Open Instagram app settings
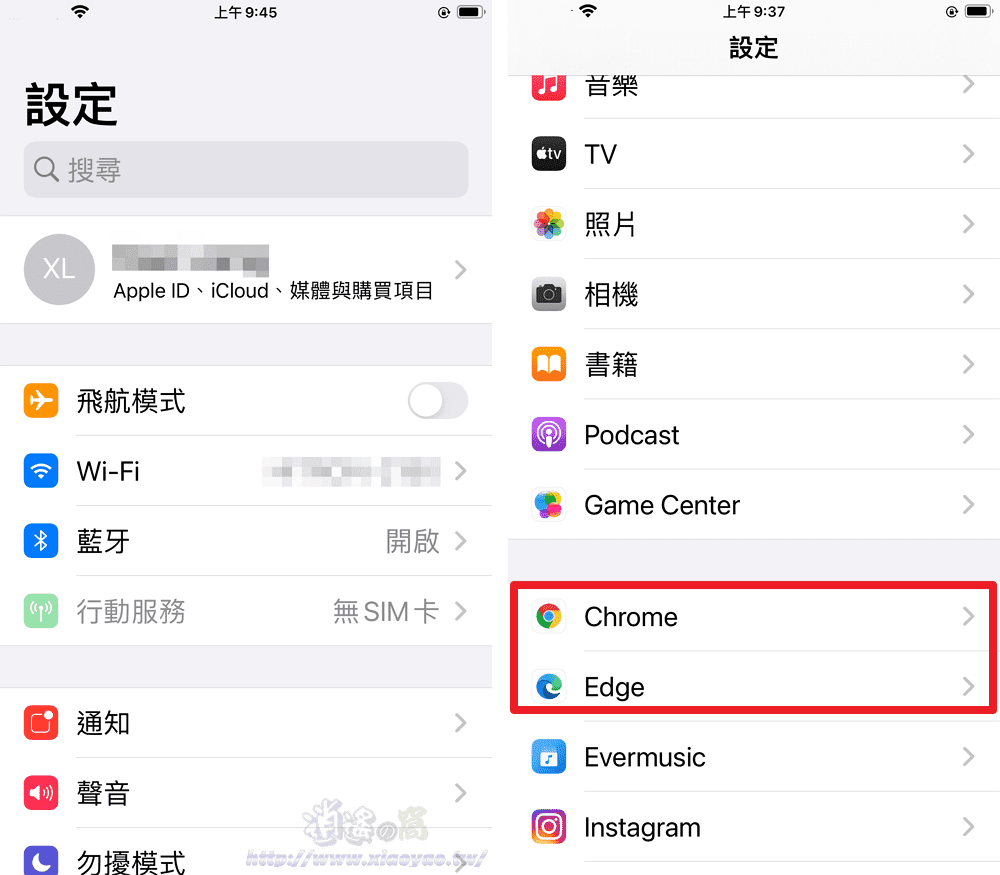Viewport: 1000px width, 875px height. click(x=754, y=827)
